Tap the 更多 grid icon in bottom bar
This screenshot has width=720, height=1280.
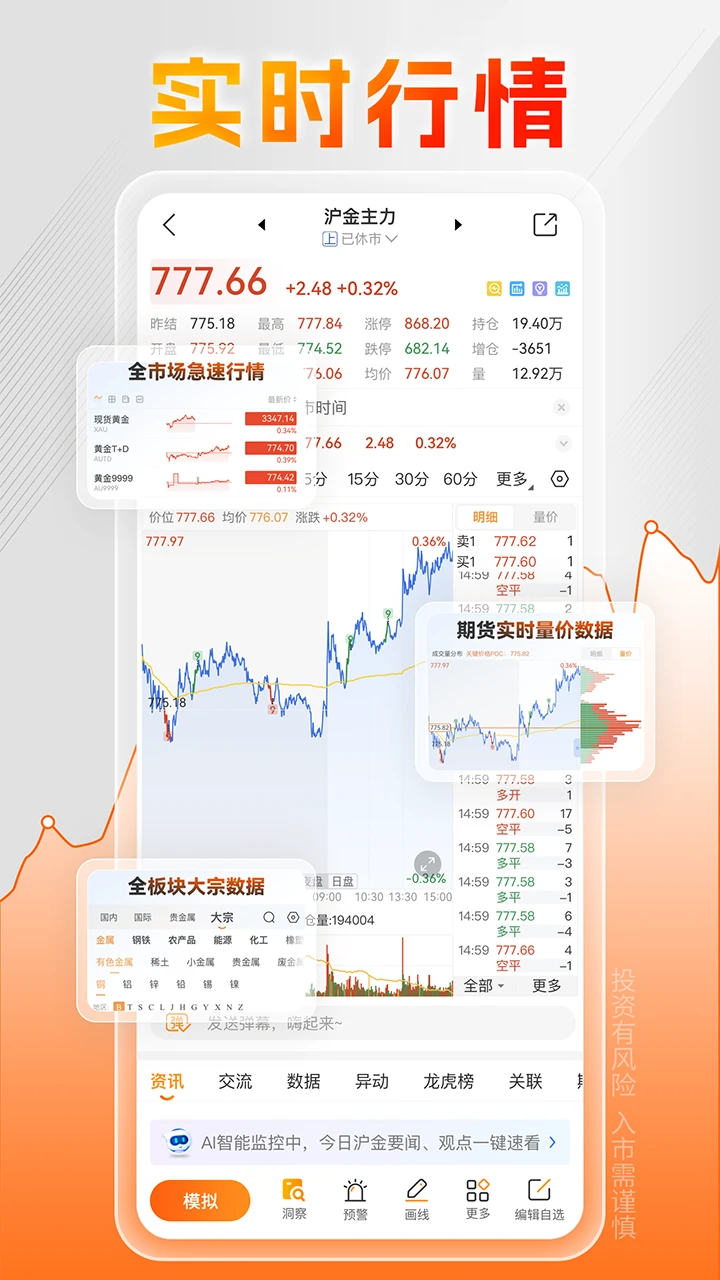click(477, 1191)
